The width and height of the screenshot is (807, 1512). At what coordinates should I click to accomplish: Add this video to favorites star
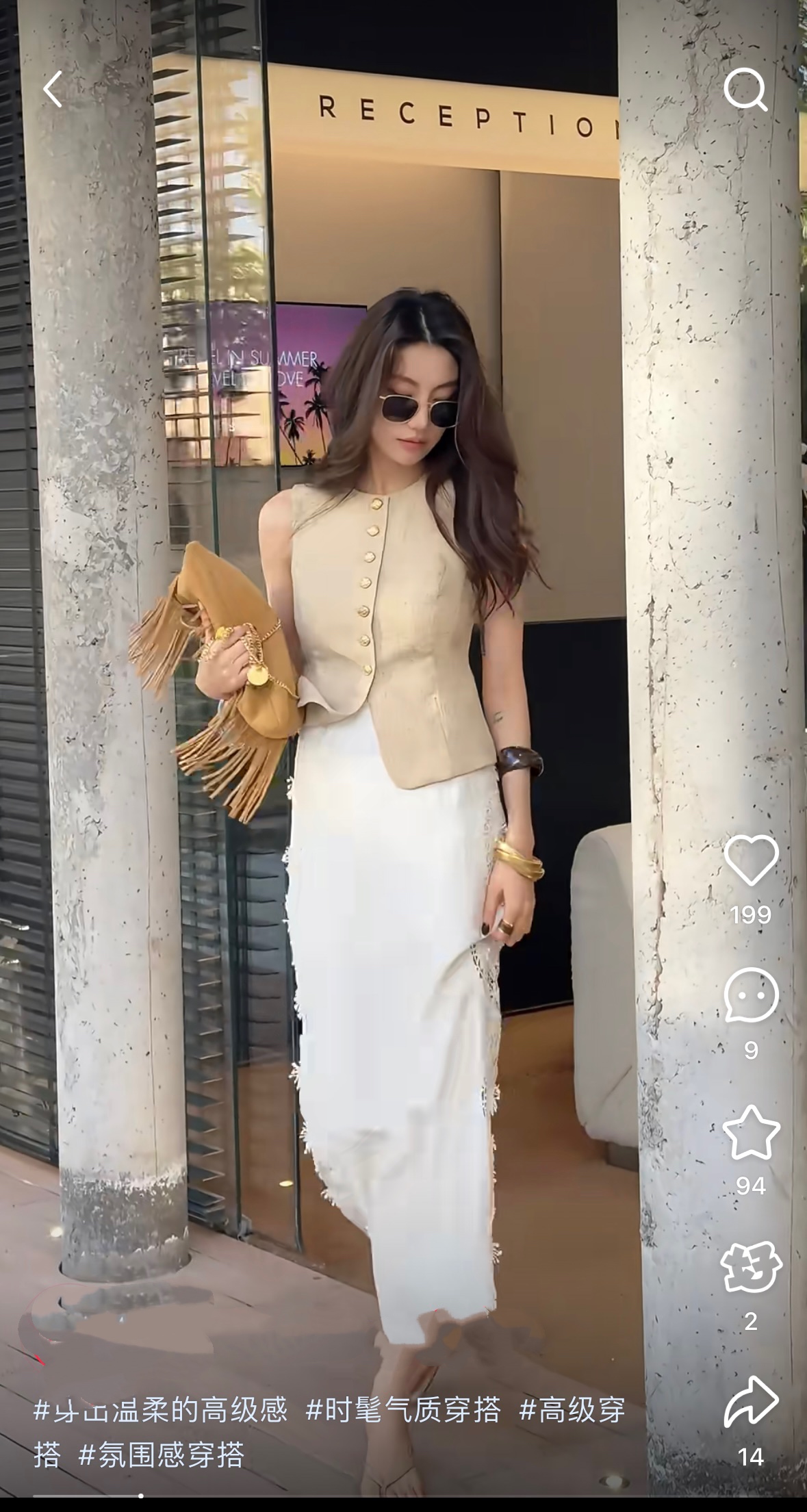tap(751, 1133)
